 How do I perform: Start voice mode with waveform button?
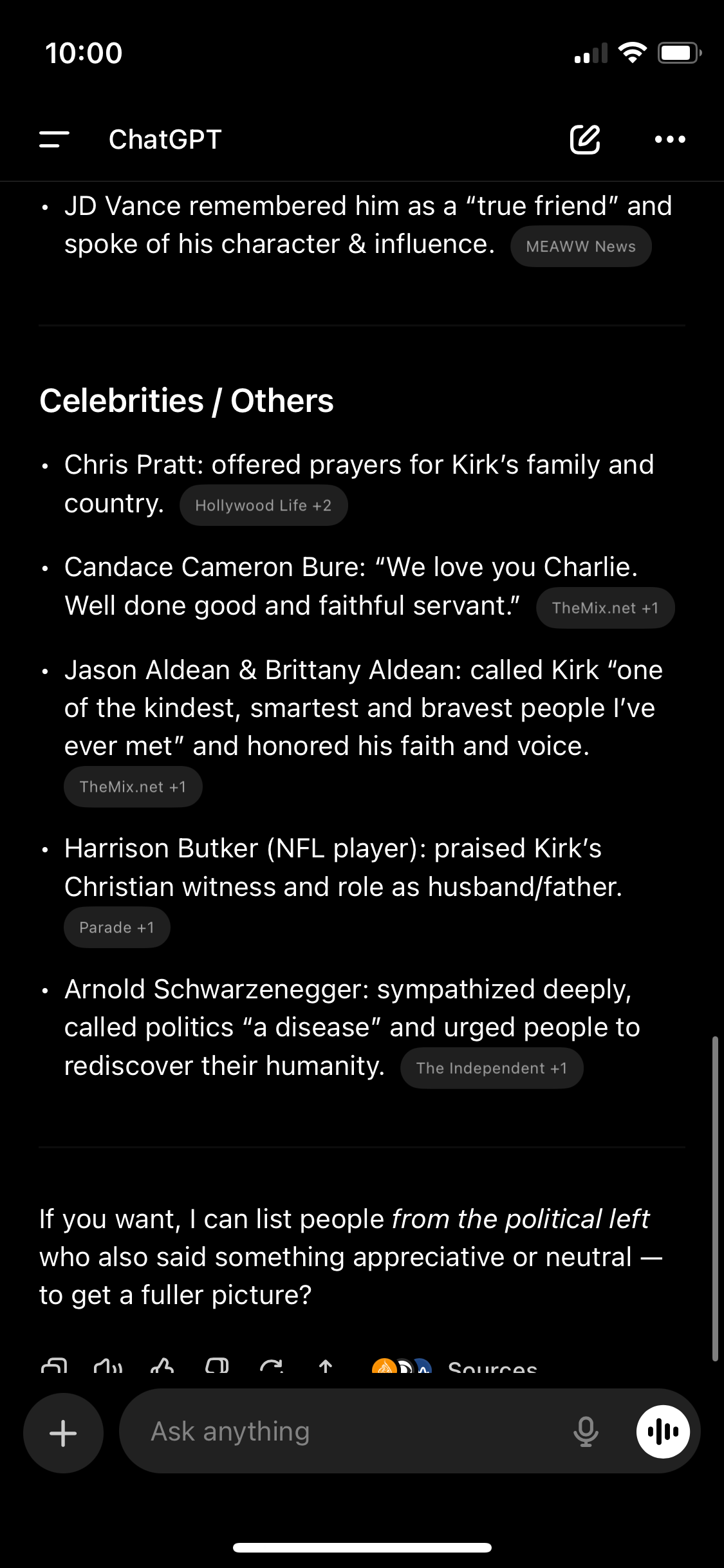point(663,1432)
